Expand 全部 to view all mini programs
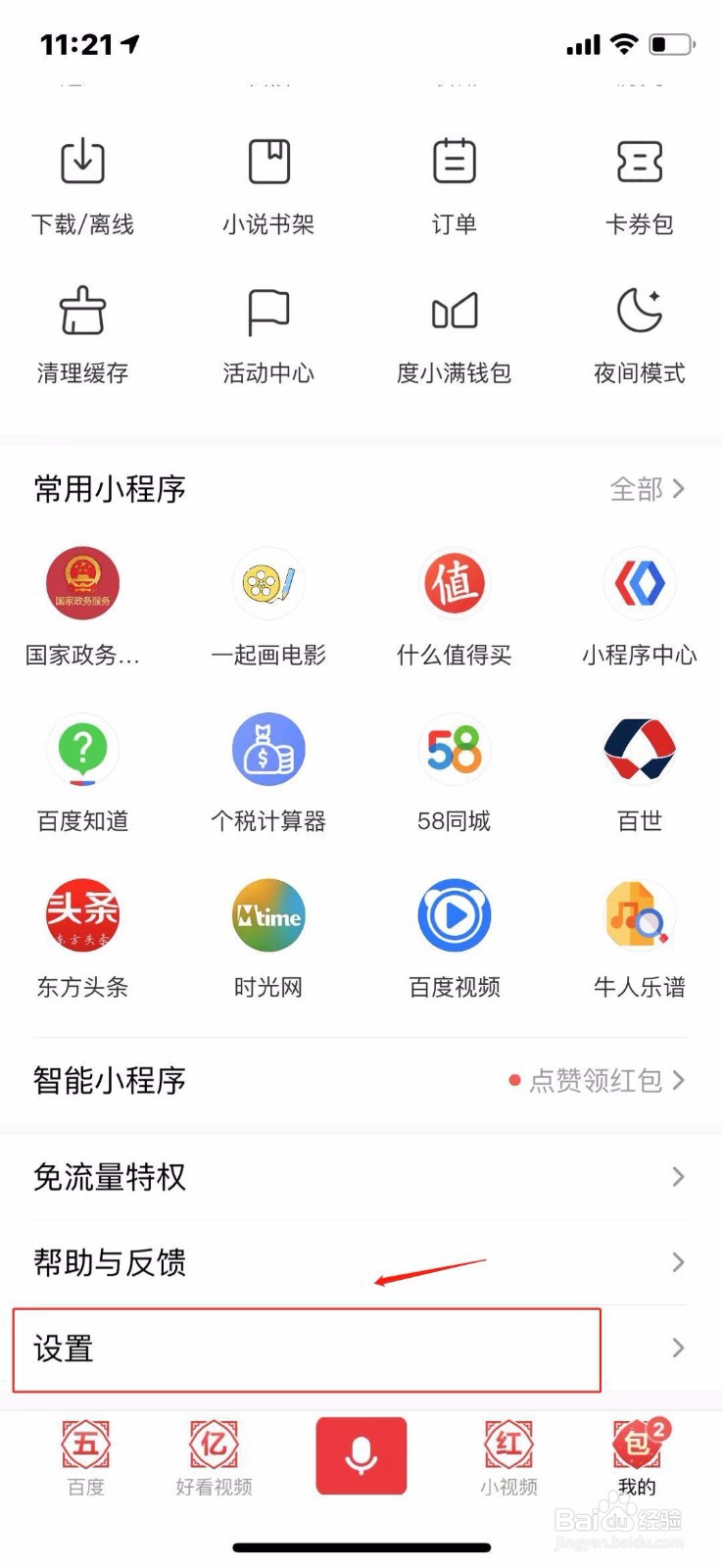This screenshot has height=1568, width=723. pyautogui.click(x=647, y=489)
